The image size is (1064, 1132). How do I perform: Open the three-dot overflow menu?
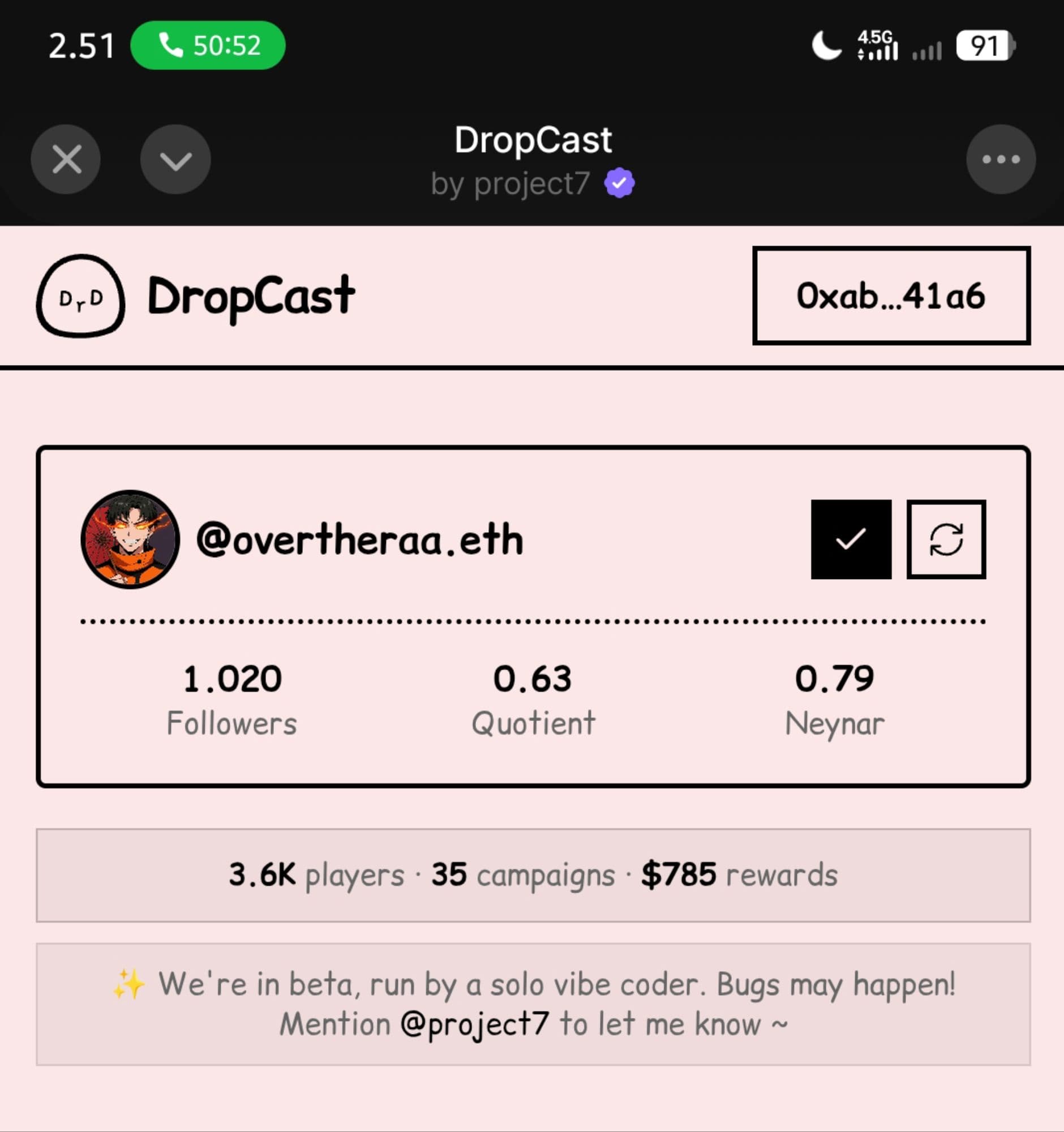pos(1000,159)
